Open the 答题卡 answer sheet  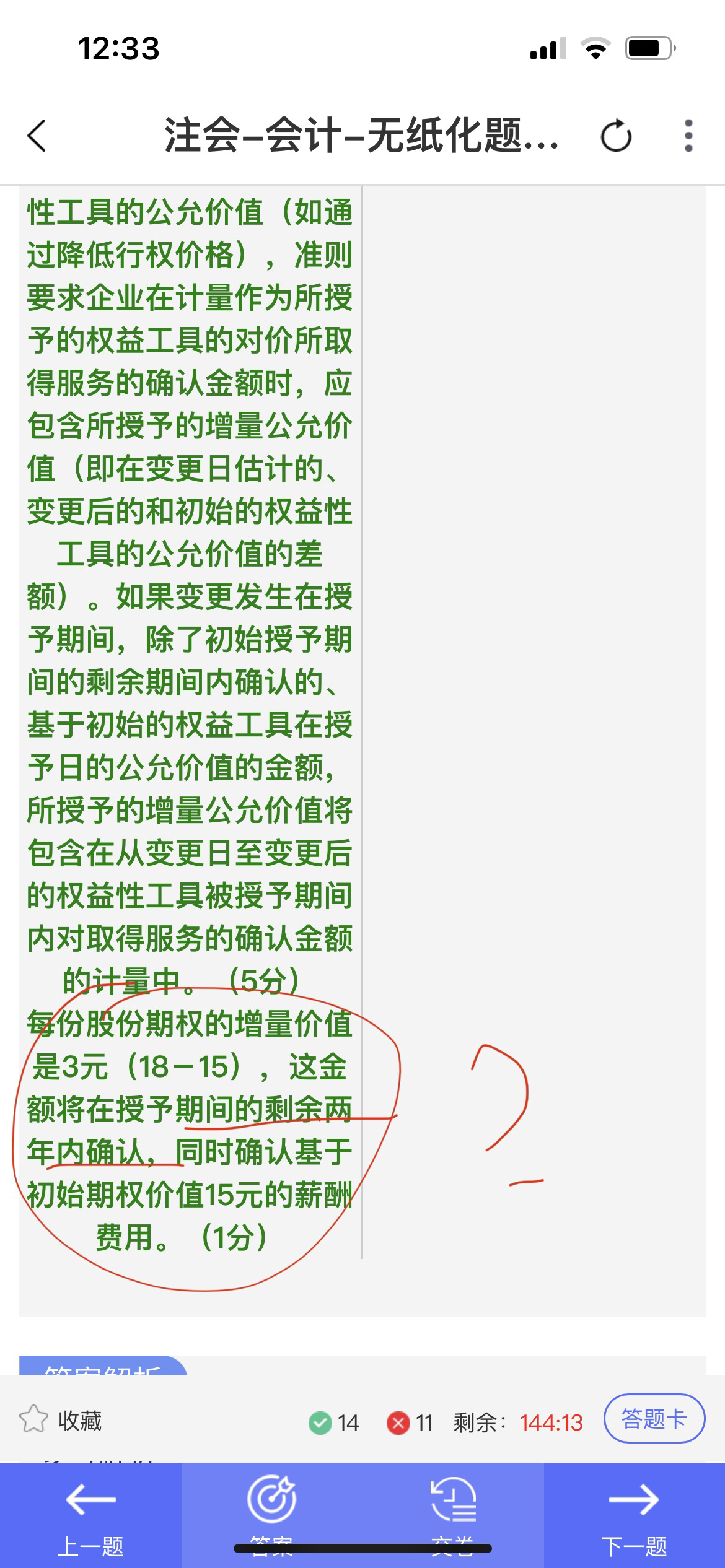point(654,1419)
